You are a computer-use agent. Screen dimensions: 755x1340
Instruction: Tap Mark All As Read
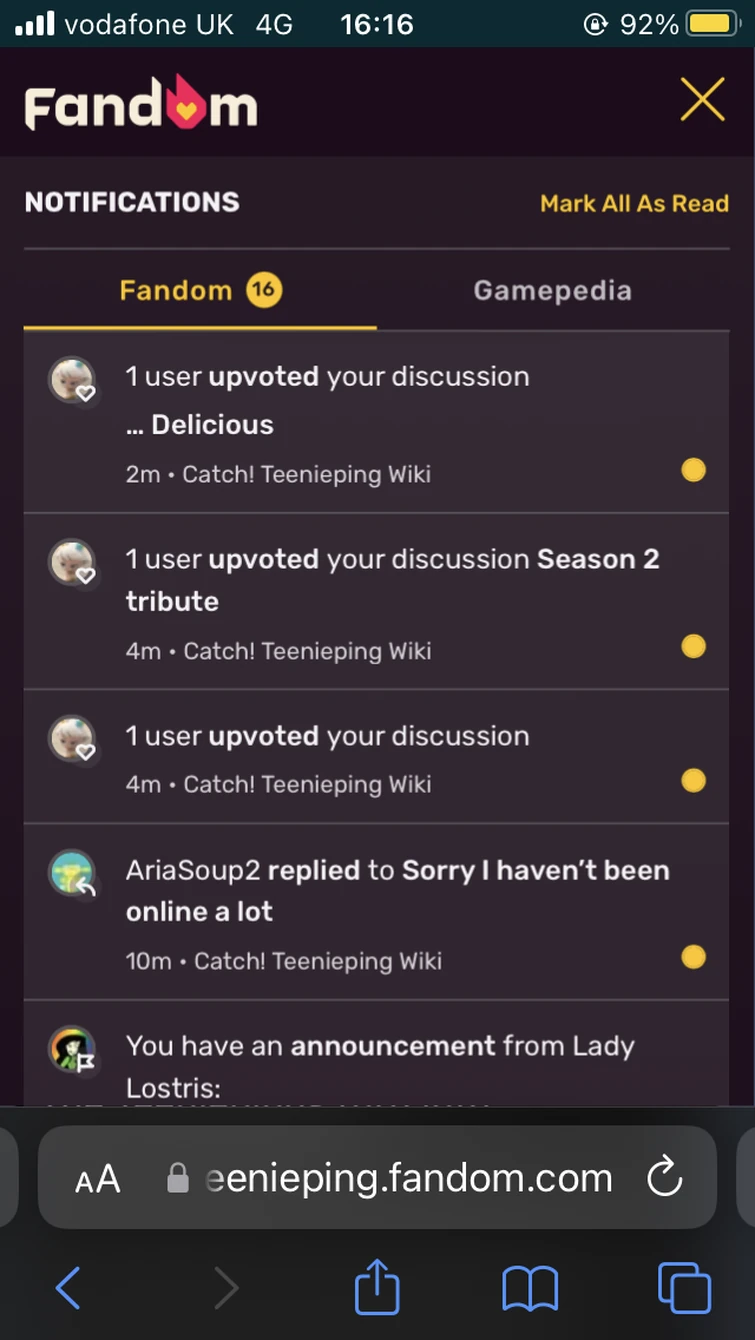[634, 203]
